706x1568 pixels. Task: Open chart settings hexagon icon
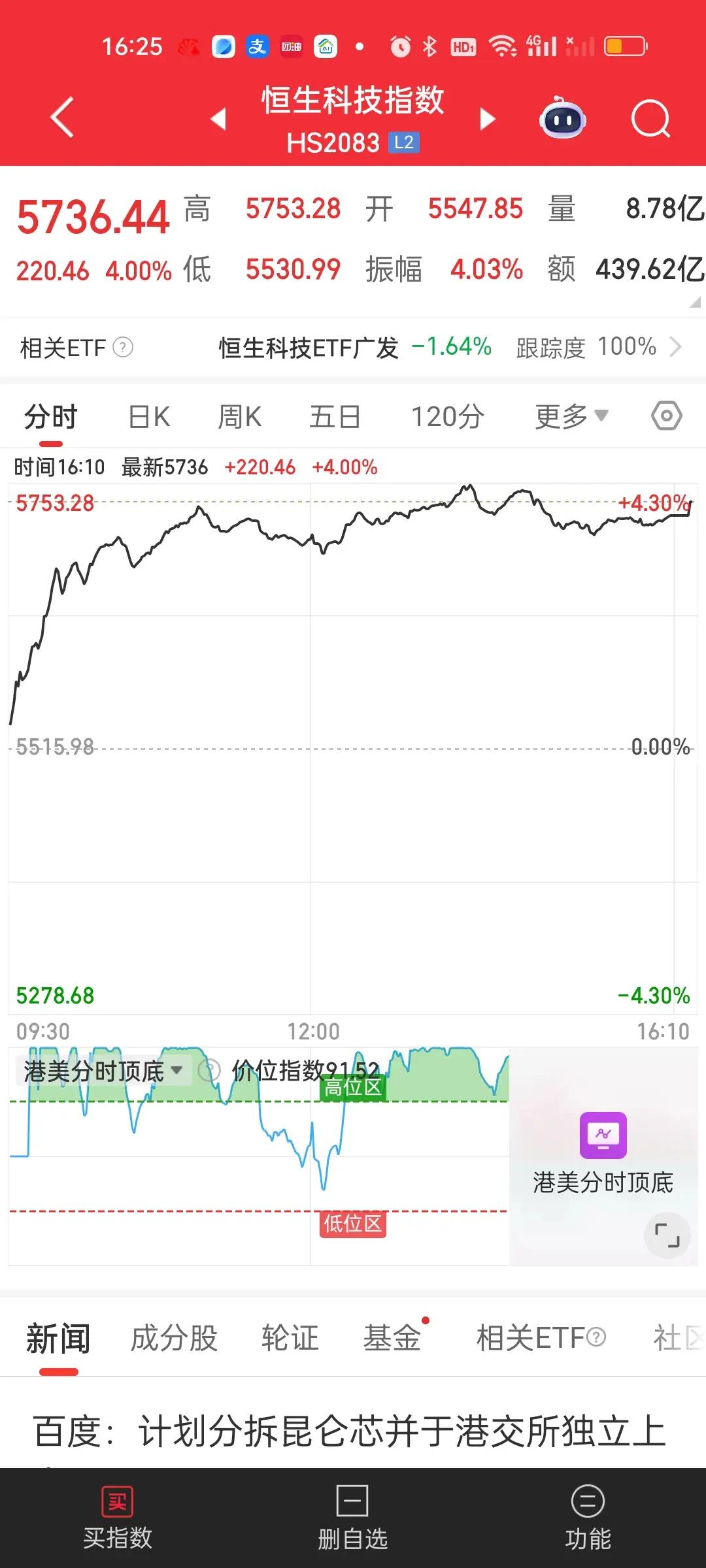click(x=667, y=416)
